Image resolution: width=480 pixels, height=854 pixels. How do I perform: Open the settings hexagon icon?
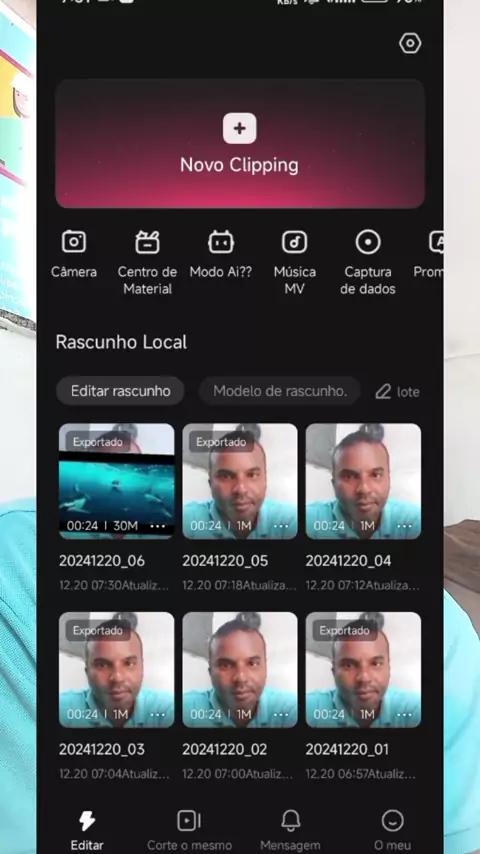pyautogui.click(x=410, y=44)
